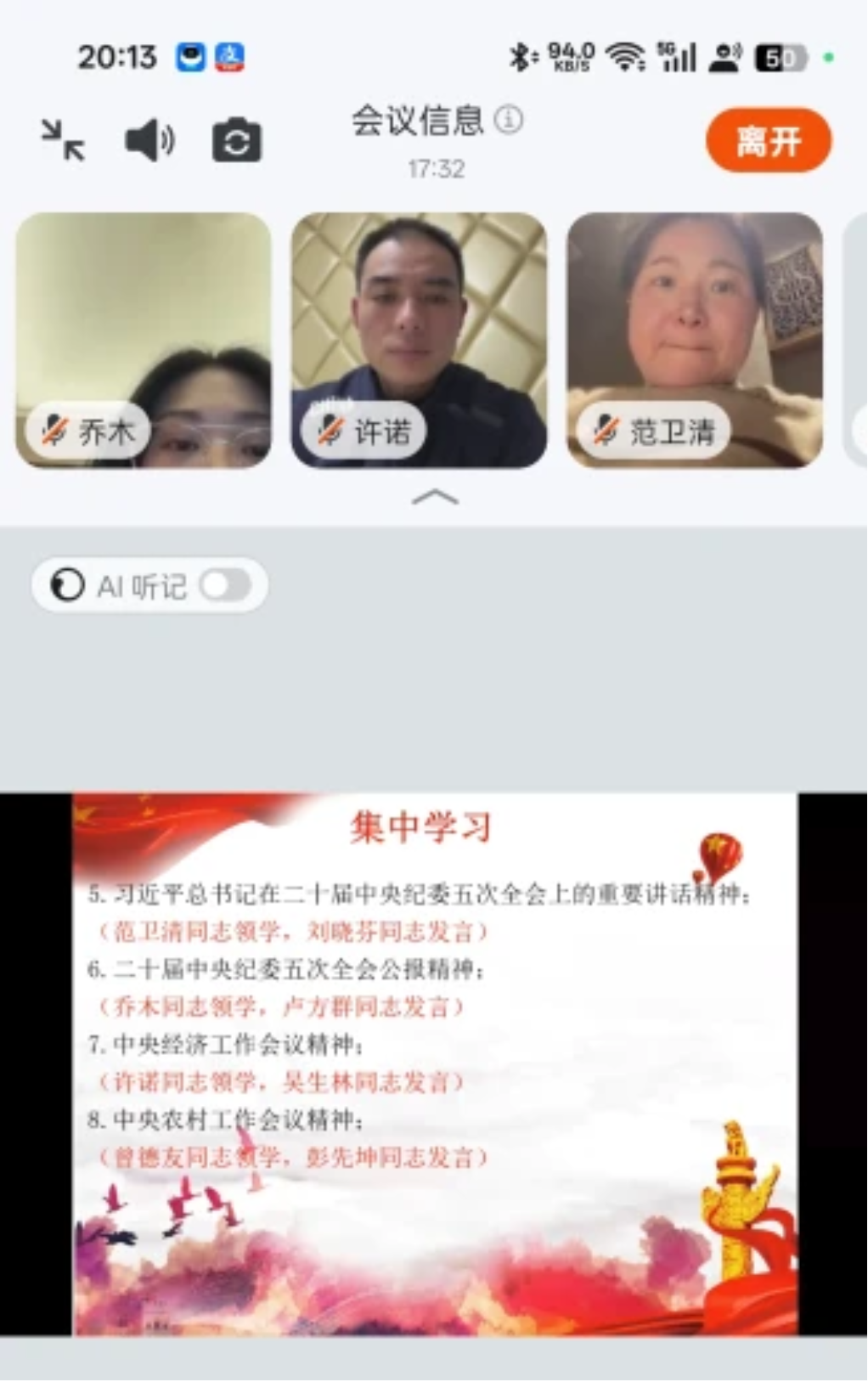Enable the AI 听记 switch
The height and width of the screenshot is (1382, 868).
225,585
